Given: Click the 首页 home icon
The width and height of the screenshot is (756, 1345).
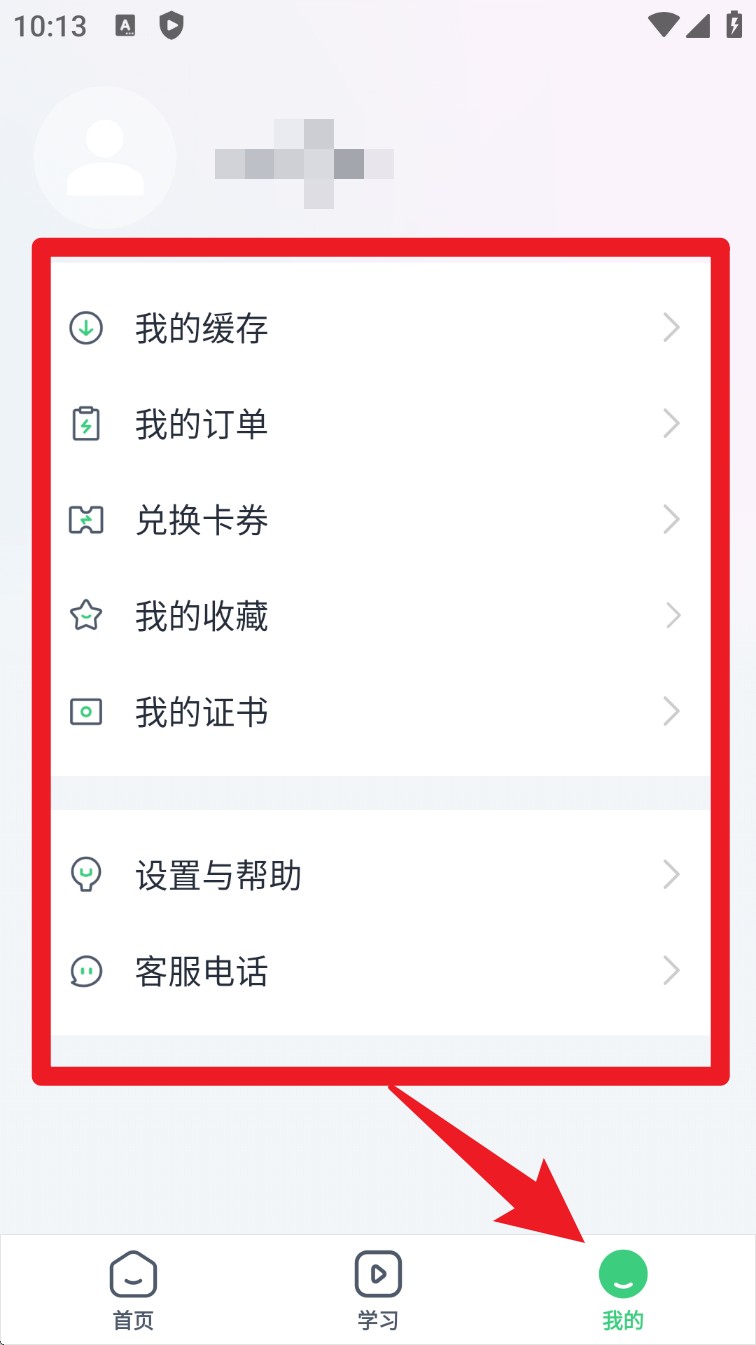Looking at the screenshot, I should (132, 1275).
